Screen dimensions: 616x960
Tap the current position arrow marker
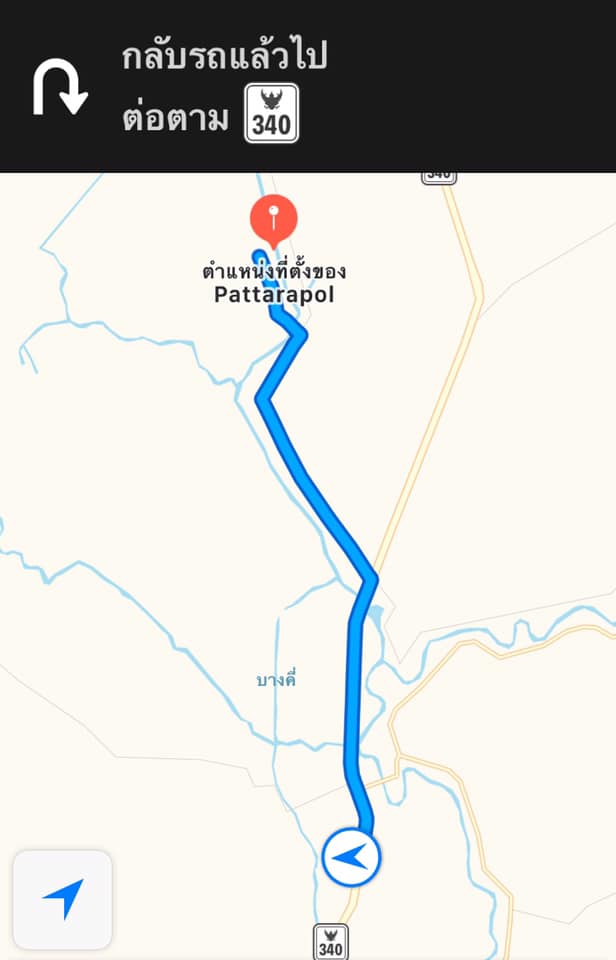[x=351, y=857]
